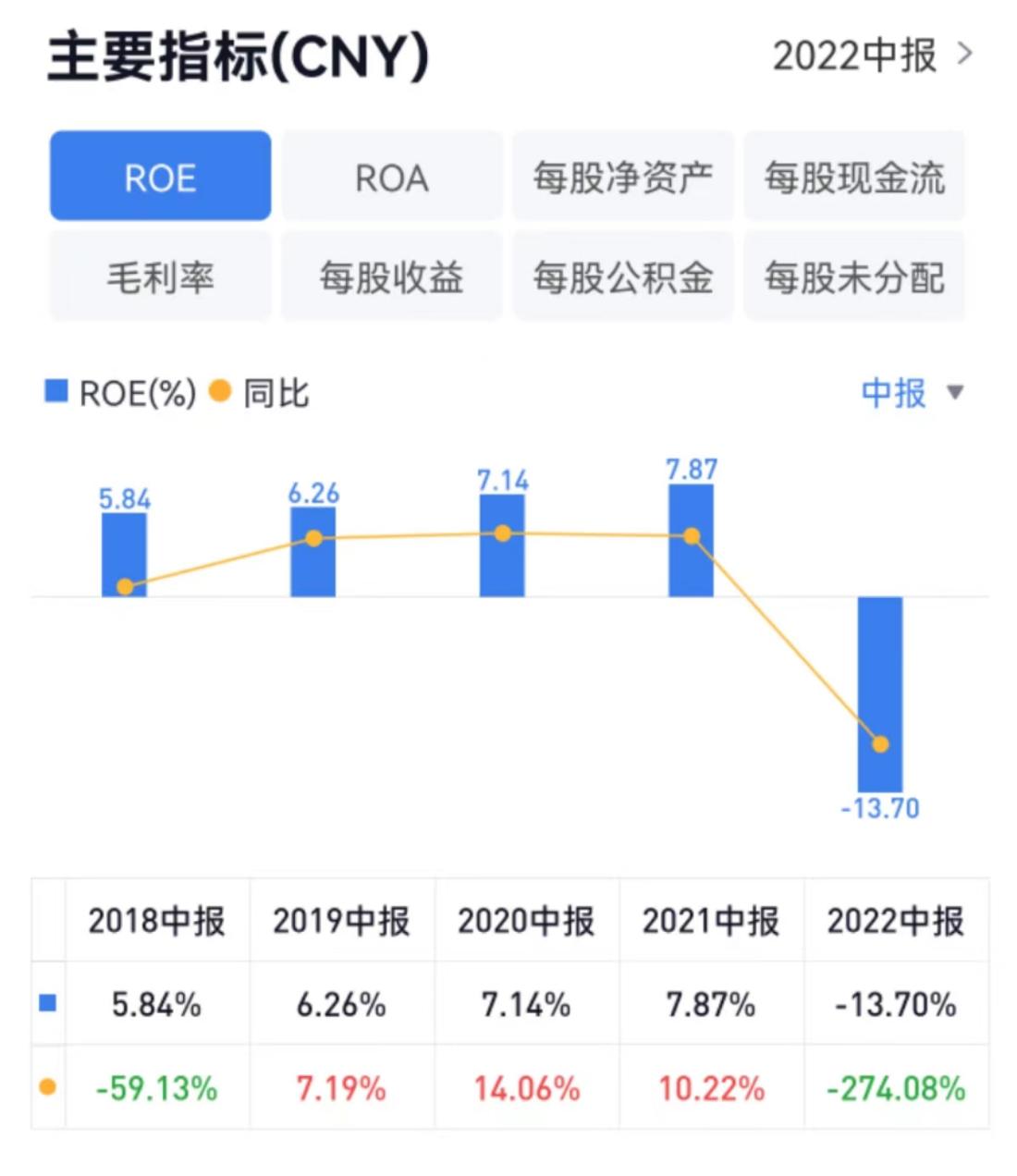The width and height of the screenshot is (1017, 1176).
Task: Show 每股净资产 chart
Action: click(x=622, y=177)
